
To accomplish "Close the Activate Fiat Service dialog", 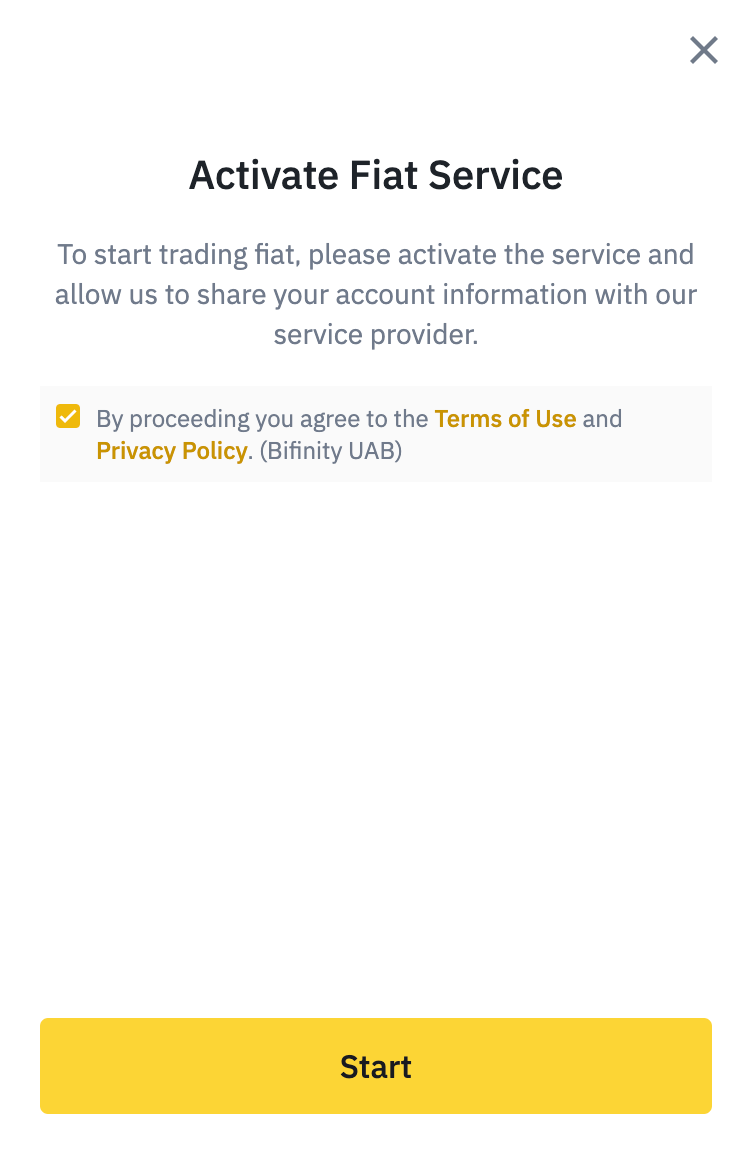I will 704,50.
